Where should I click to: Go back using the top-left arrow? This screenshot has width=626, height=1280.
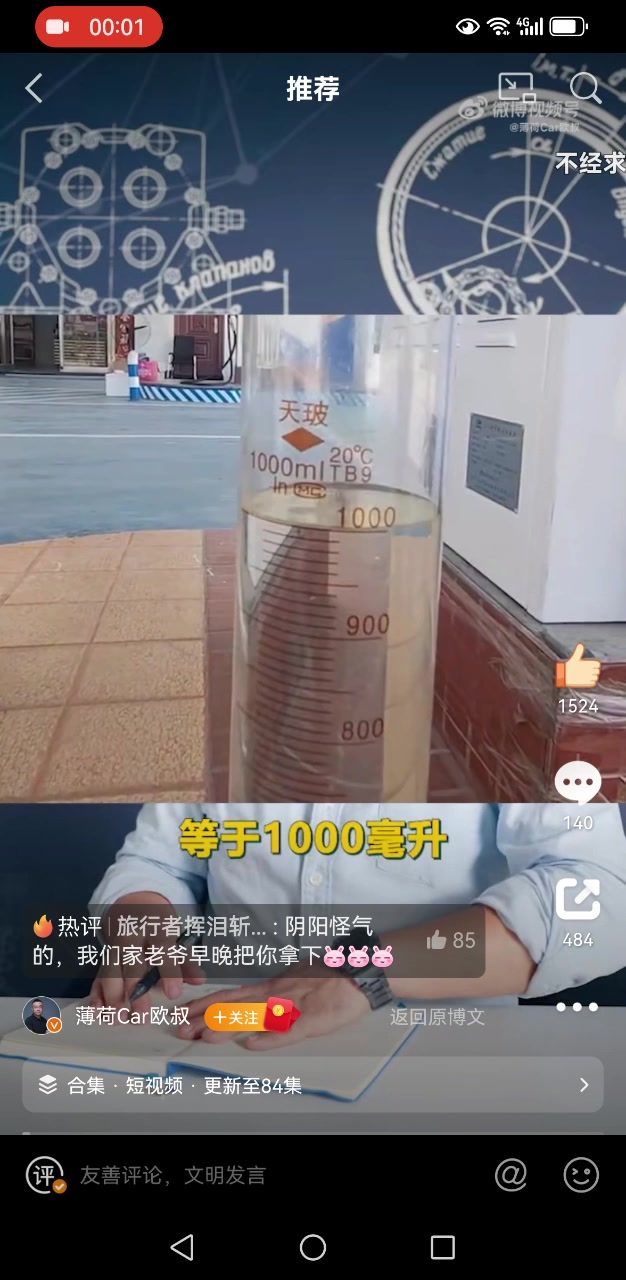[x=34, y=88]
